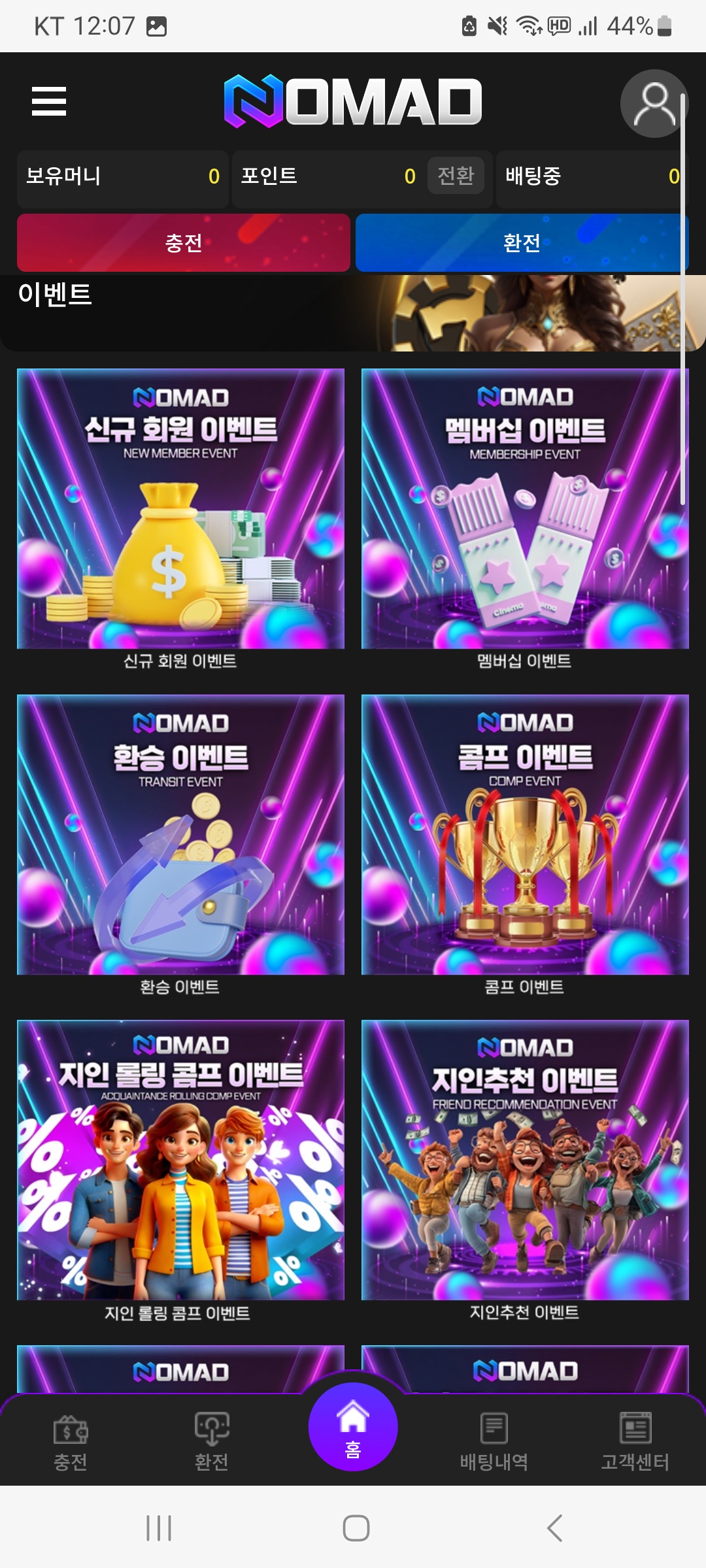Screen dimensions: 706x1568
Task: Open the user profile icon
Action: coord(654,103)
